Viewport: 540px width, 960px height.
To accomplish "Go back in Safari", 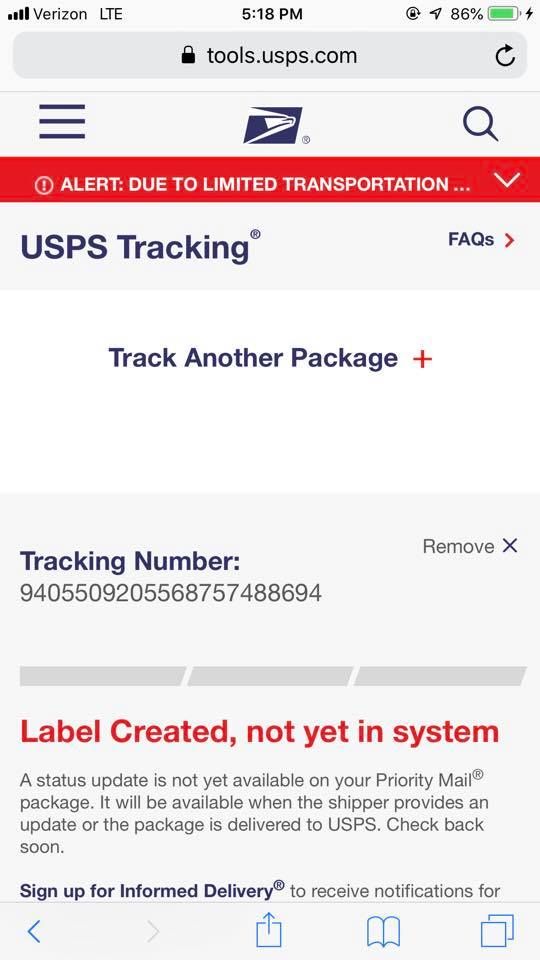I will click(34, 931).
